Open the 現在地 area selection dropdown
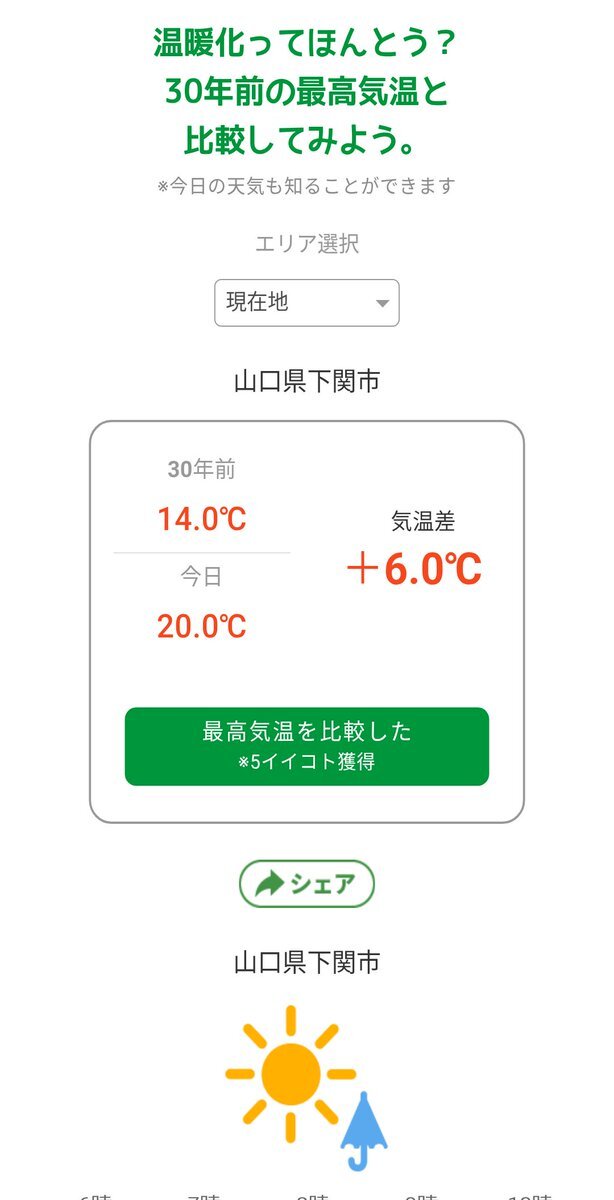Screen dimensions: 614x1200 [307, 303]
